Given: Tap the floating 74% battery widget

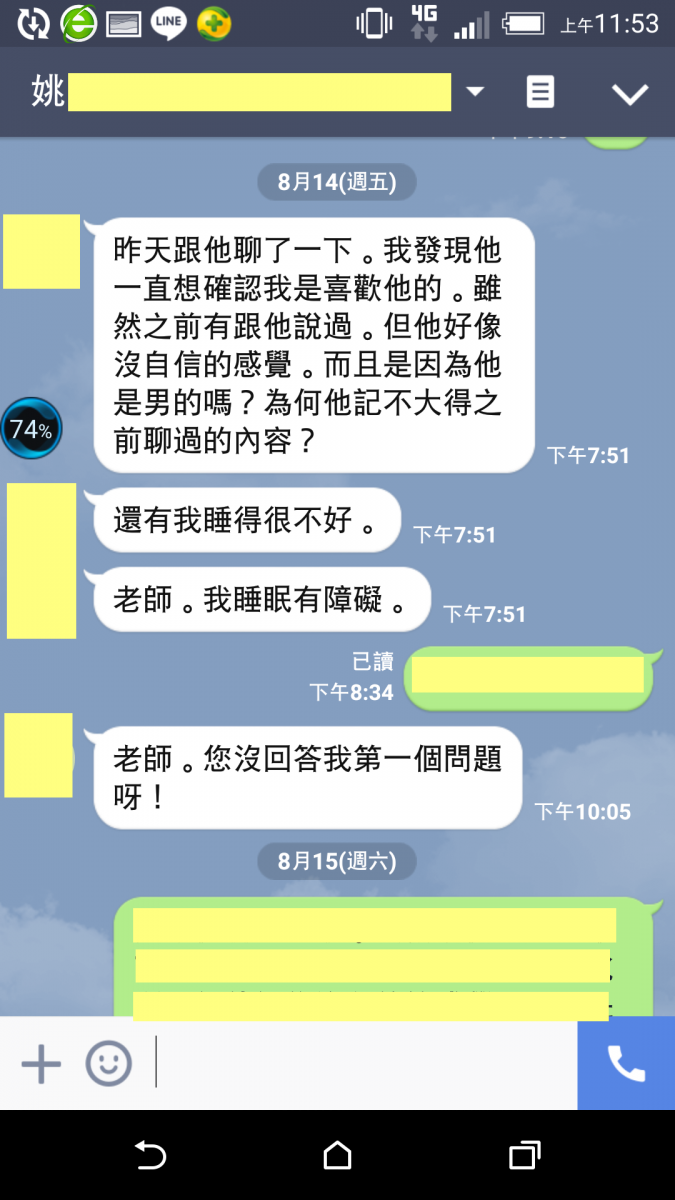Looking at the screenshot, I should (x=31, y=429).
